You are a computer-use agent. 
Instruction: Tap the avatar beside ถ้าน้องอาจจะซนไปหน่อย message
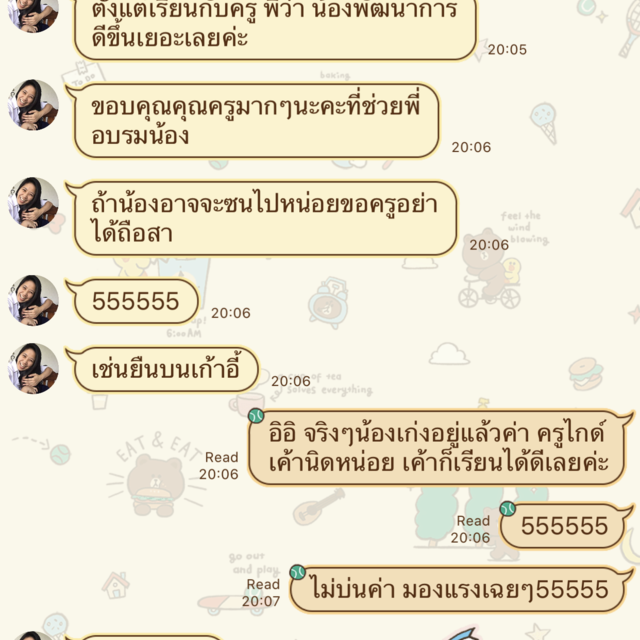tap(33, 203)
